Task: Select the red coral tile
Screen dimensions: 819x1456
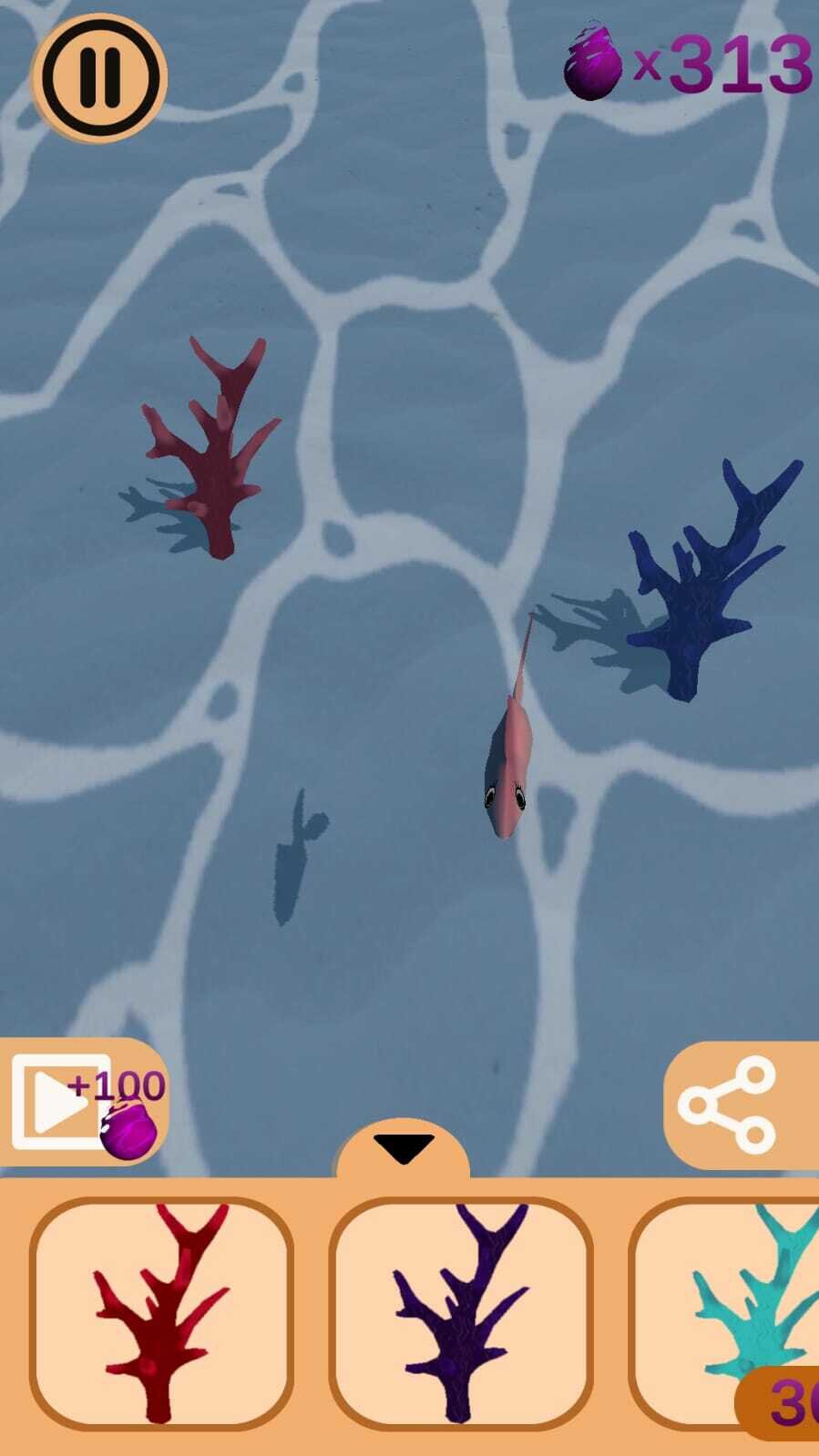Action: click(161, 1313)
